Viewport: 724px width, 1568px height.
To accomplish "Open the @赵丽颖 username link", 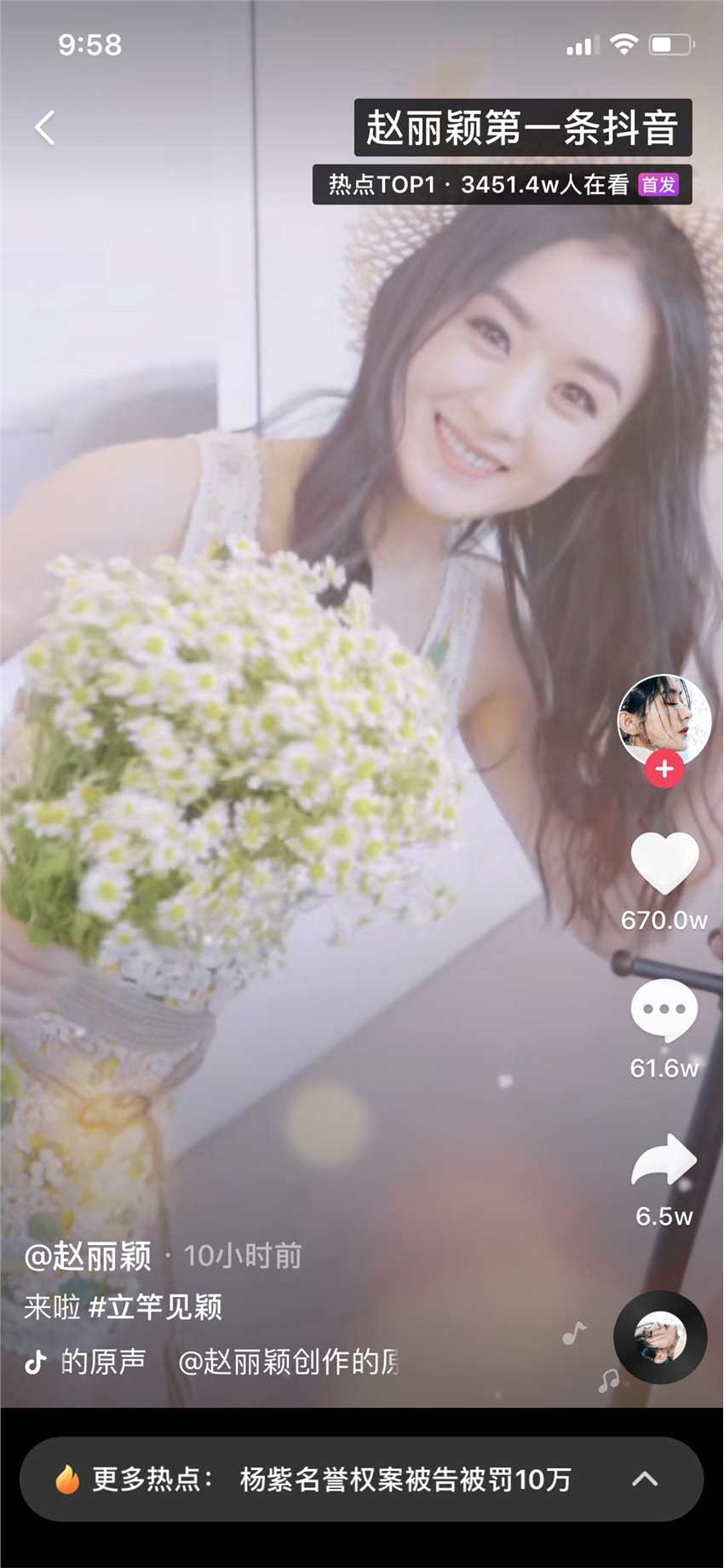I will pos(88,1255).
